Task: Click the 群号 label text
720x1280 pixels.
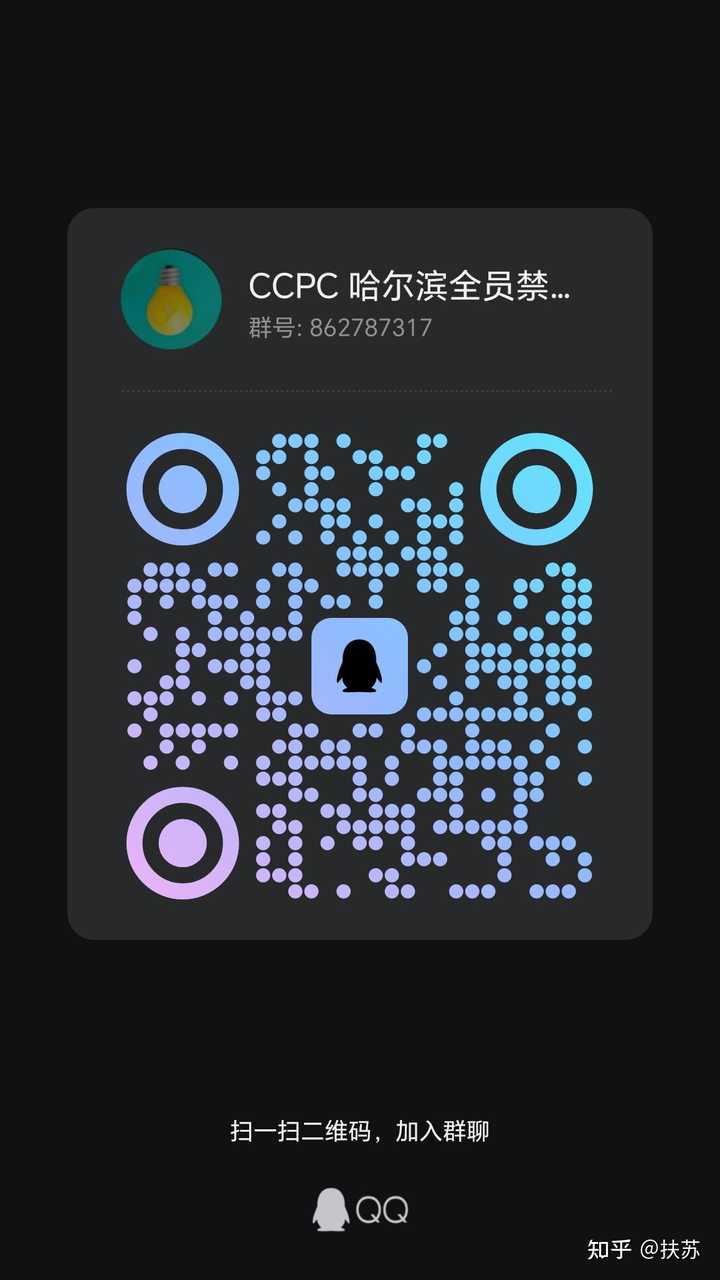Action: coord(264,327)
